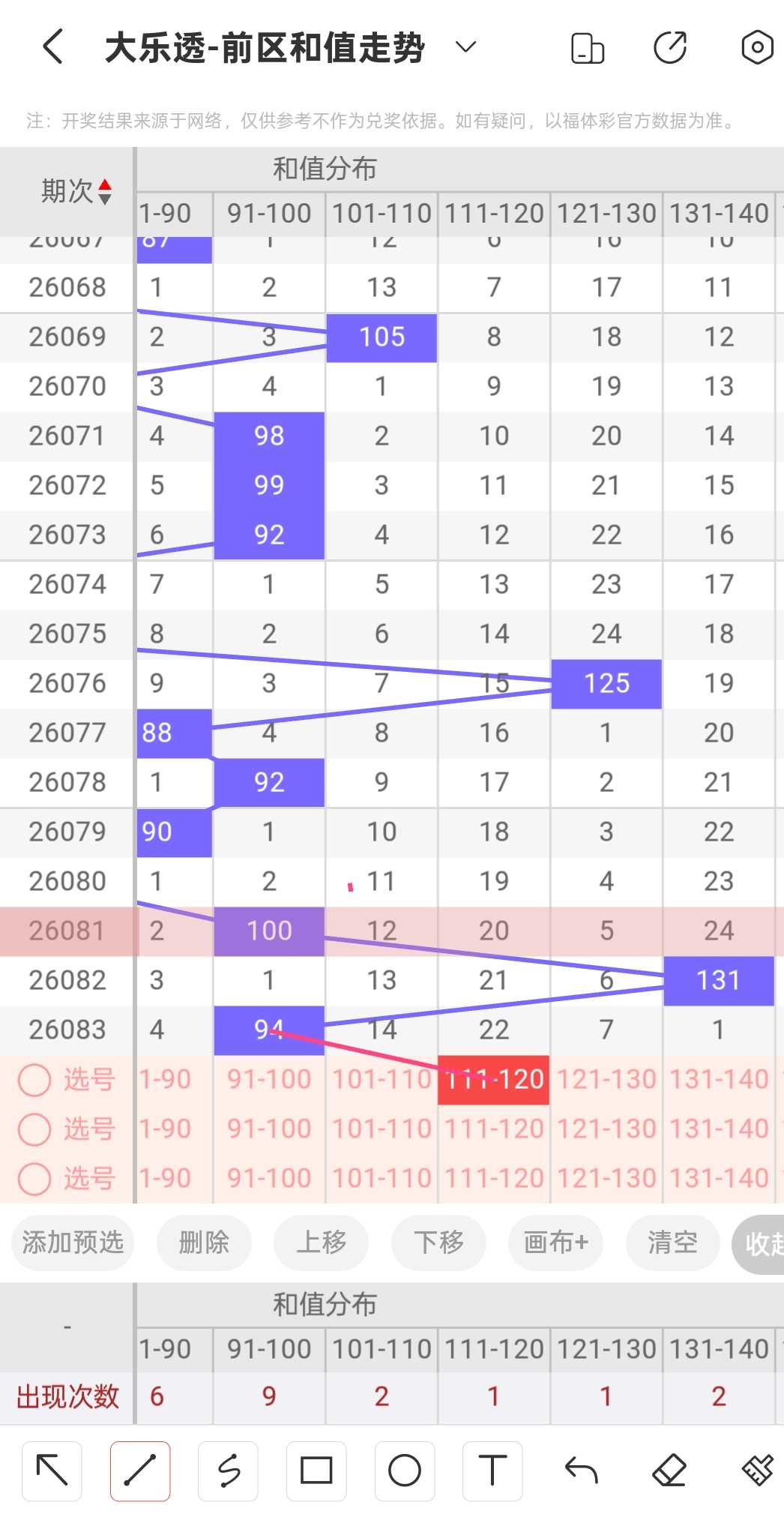
Task: Choose the freehand curve tool
Action: coord(228,1471)
